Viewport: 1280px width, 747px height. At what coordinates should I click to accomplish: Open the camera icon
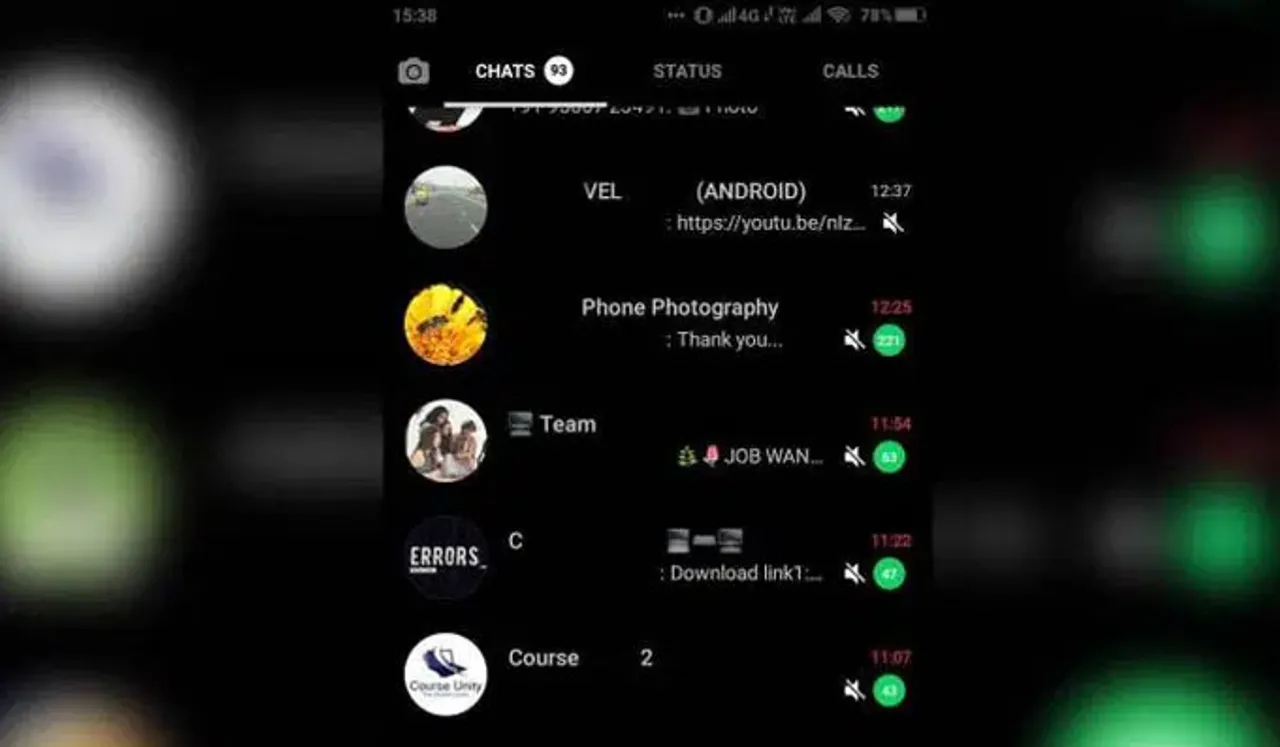(413, 72)
